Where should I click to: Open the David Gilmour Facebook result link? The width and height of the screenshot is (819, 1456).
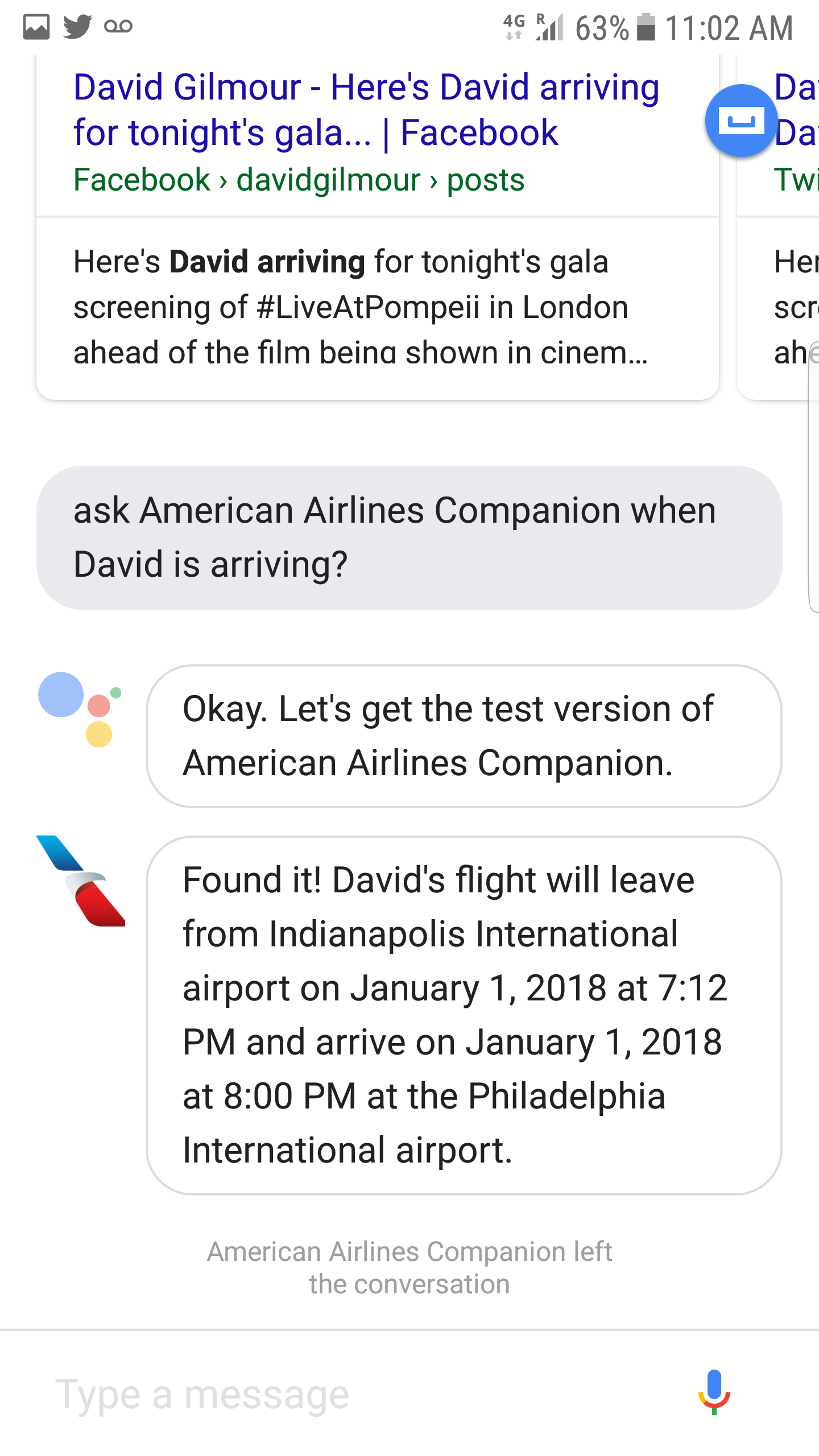coord(367,109)
